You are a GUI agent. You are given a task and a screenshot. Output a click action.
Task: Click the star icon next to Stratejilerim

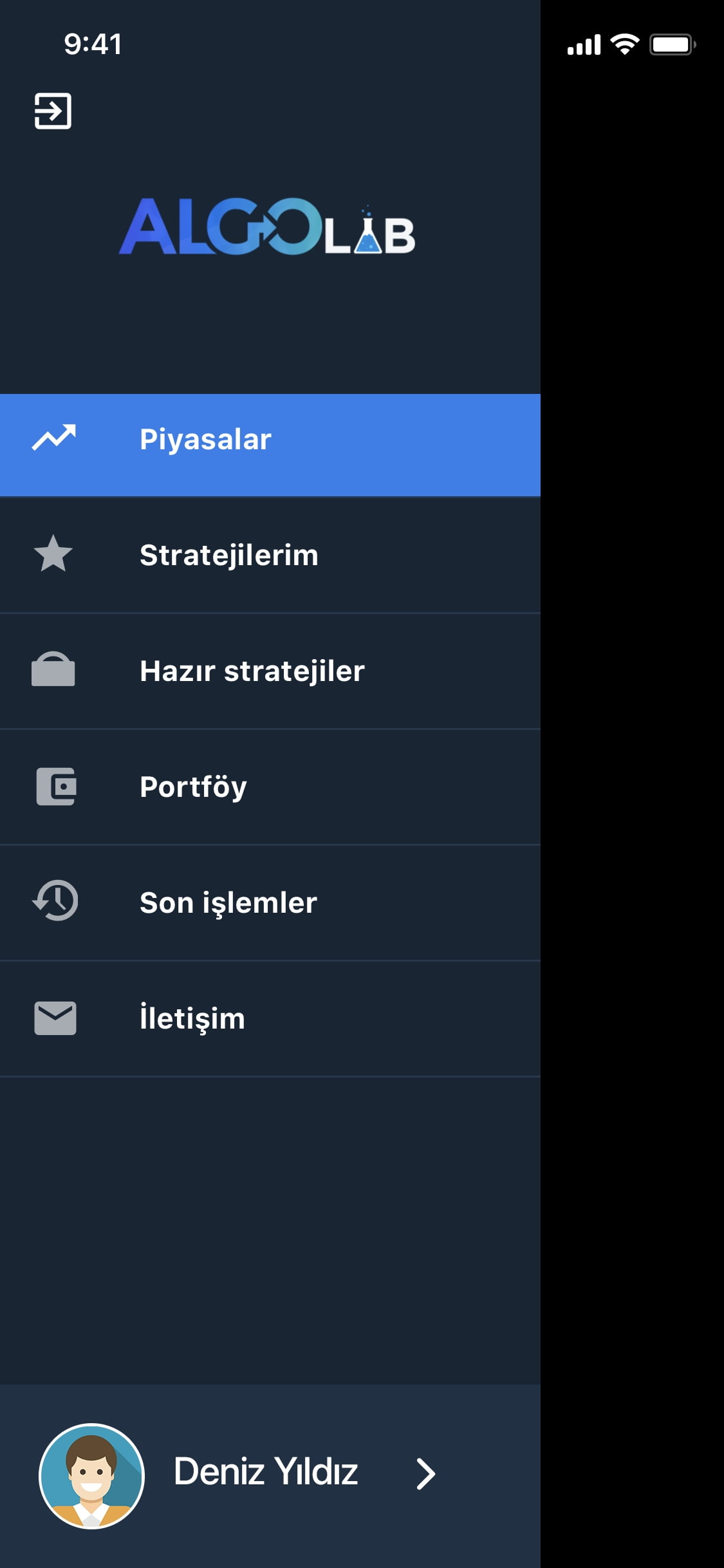click(55, 554)
